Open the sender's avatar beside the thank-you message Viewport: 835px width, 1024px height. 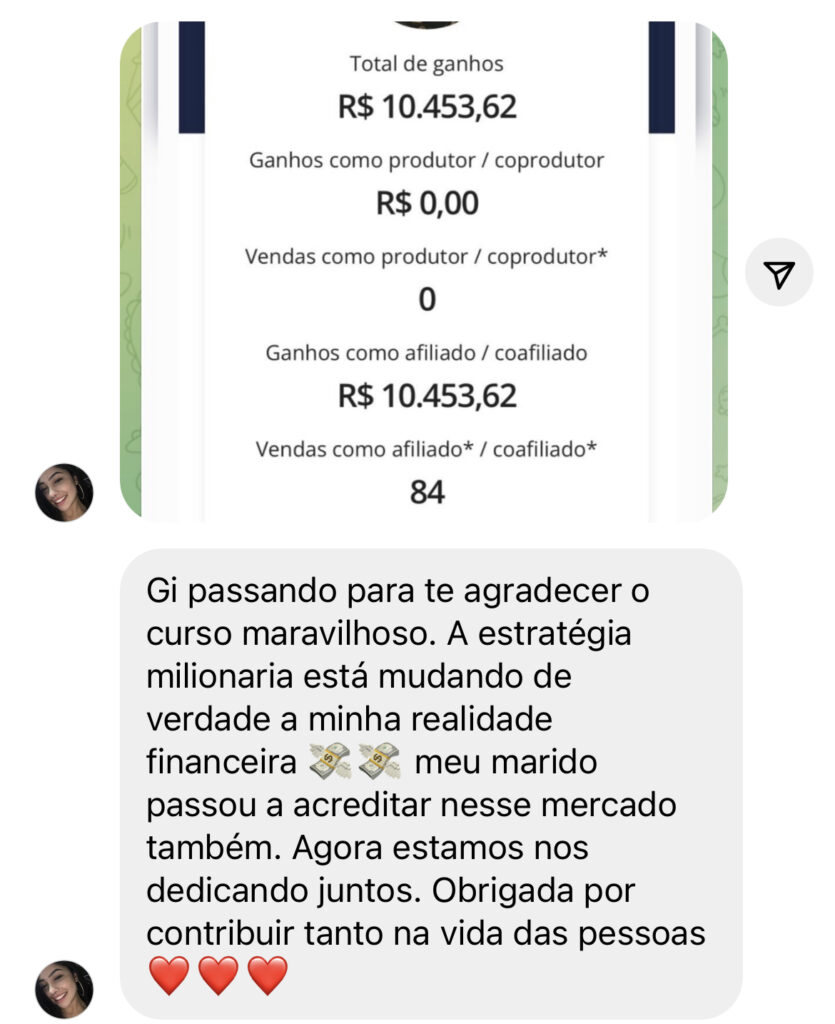[64, 989]
